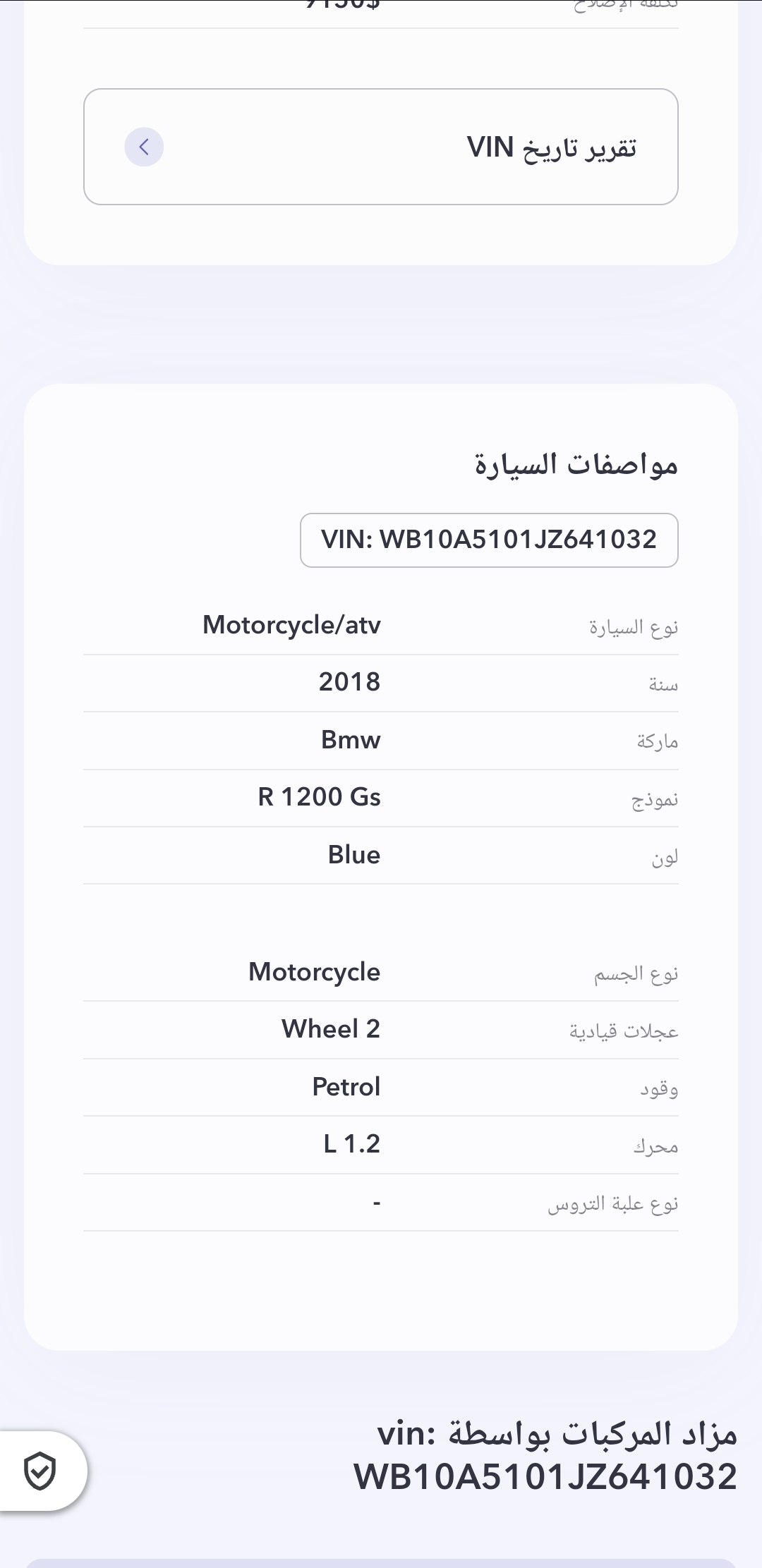Tap the chevron arrow on VIN report
This screenshot has height=1568, width=762.
click(144, 147)
